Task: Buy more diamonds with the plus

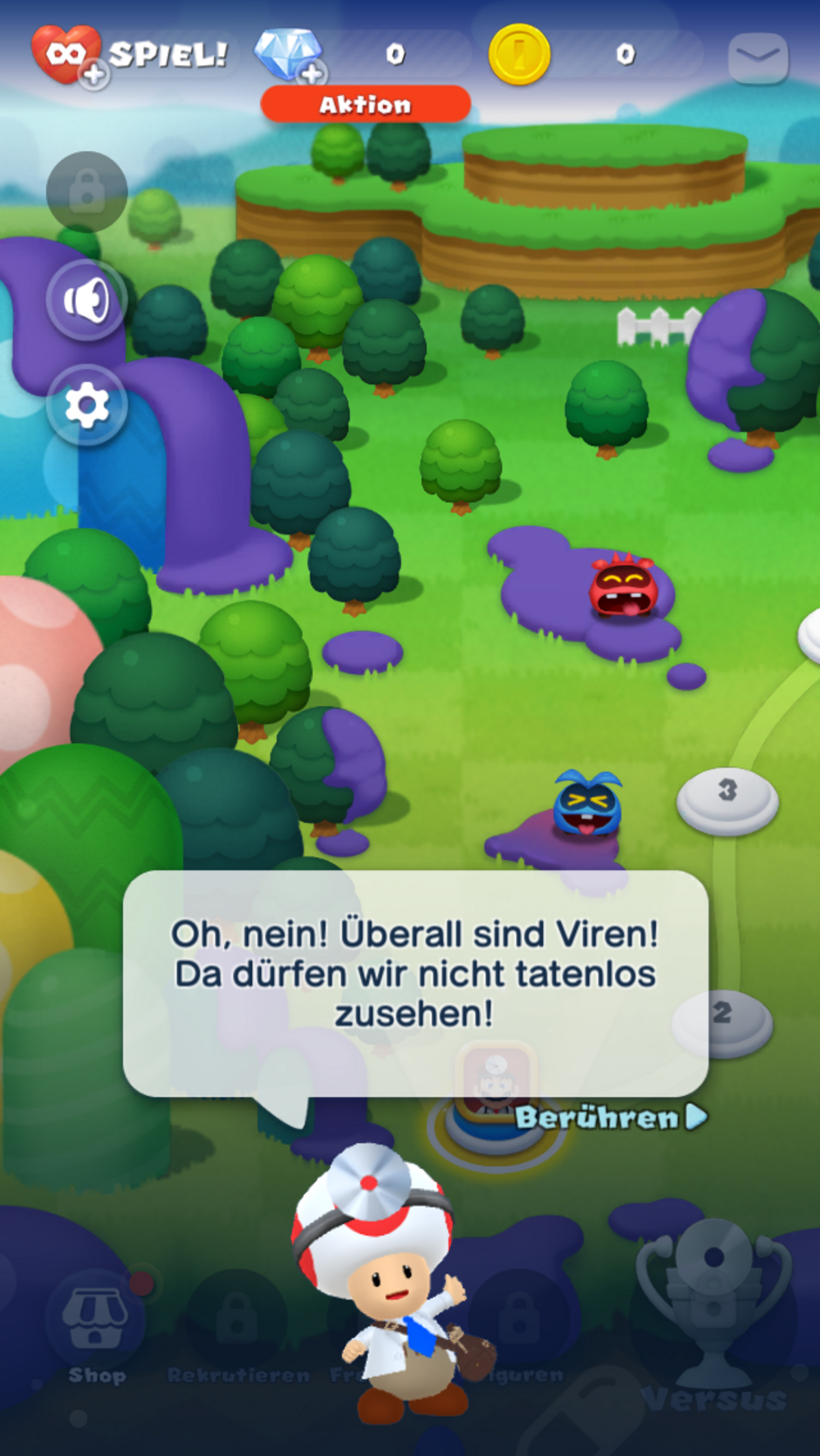Action: click(x=312, y=72)
